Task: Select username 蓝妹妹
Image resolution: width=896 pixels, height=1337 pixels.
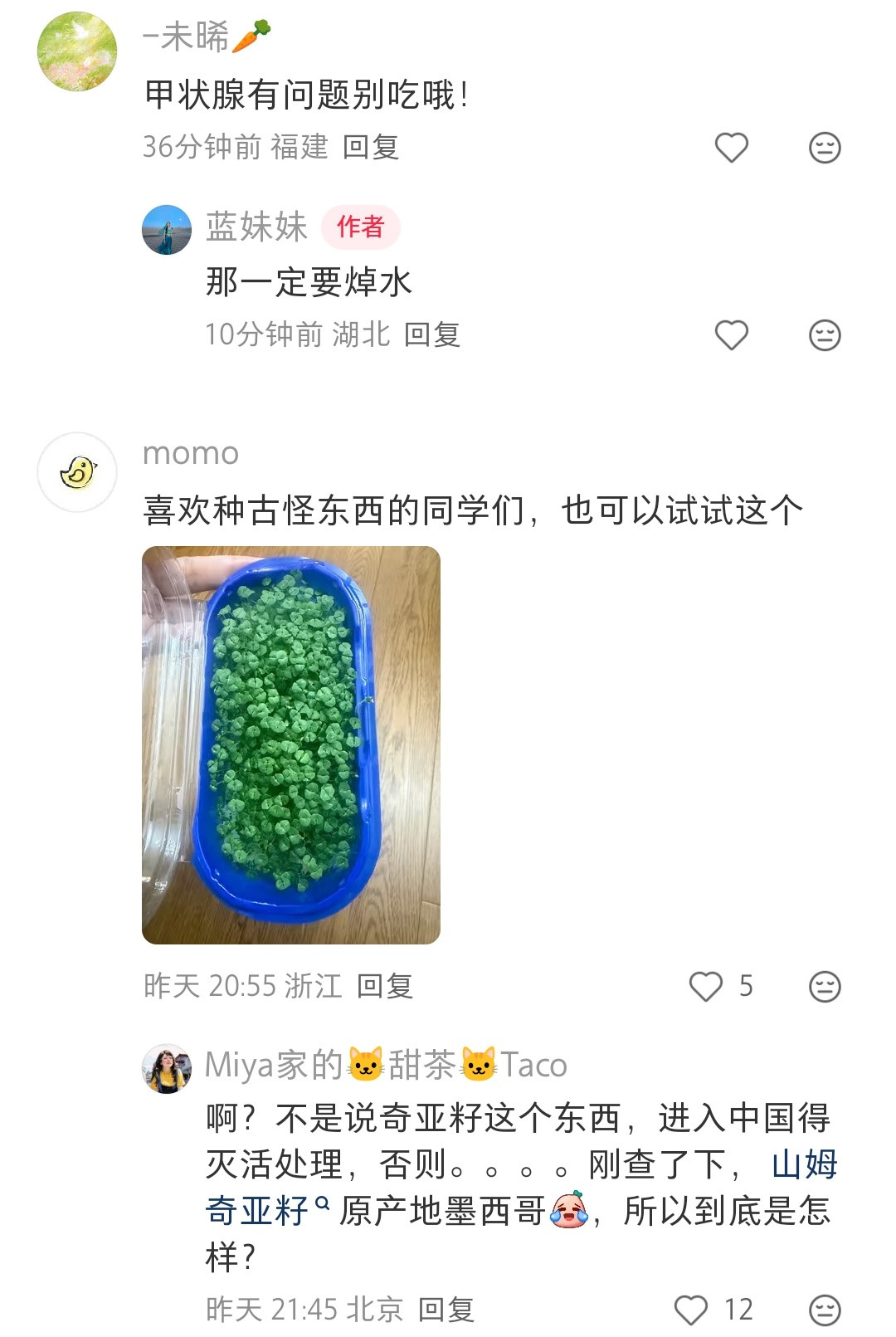Action: [x=256, y=226]
